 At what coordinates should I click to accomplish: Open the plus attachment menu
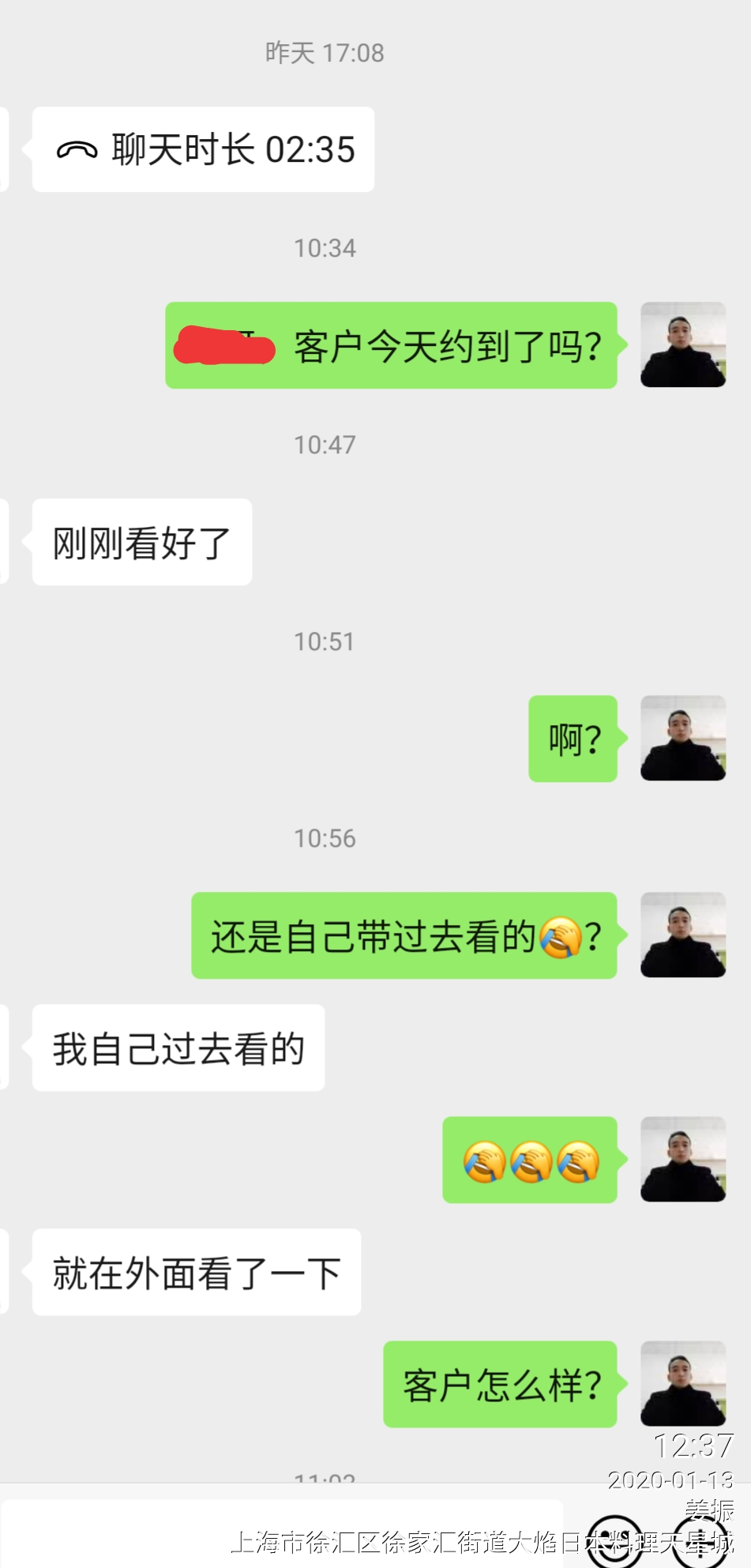tap(700, 1542)
